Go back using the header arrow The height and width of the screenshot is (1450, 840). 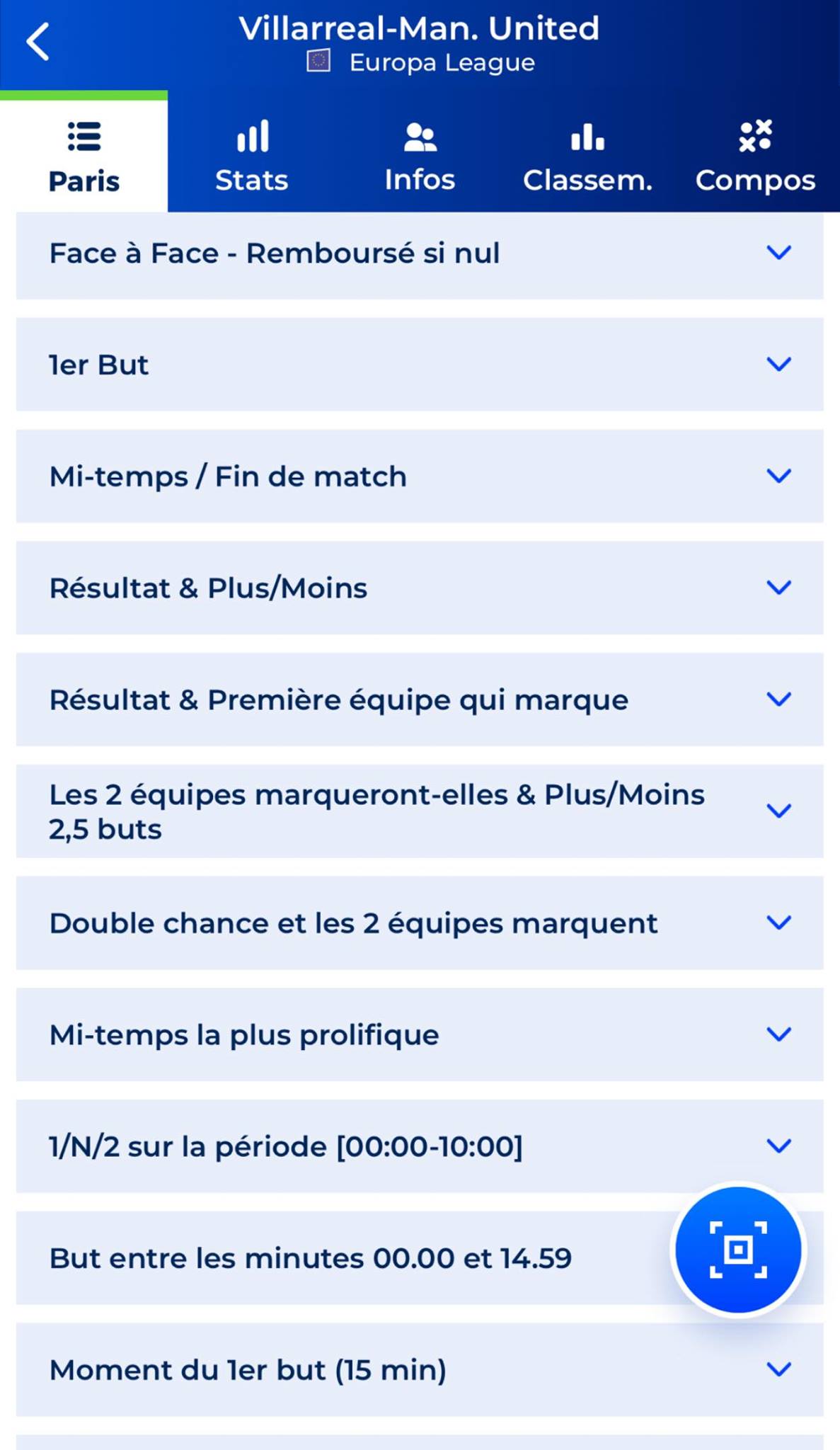[38, 42]
